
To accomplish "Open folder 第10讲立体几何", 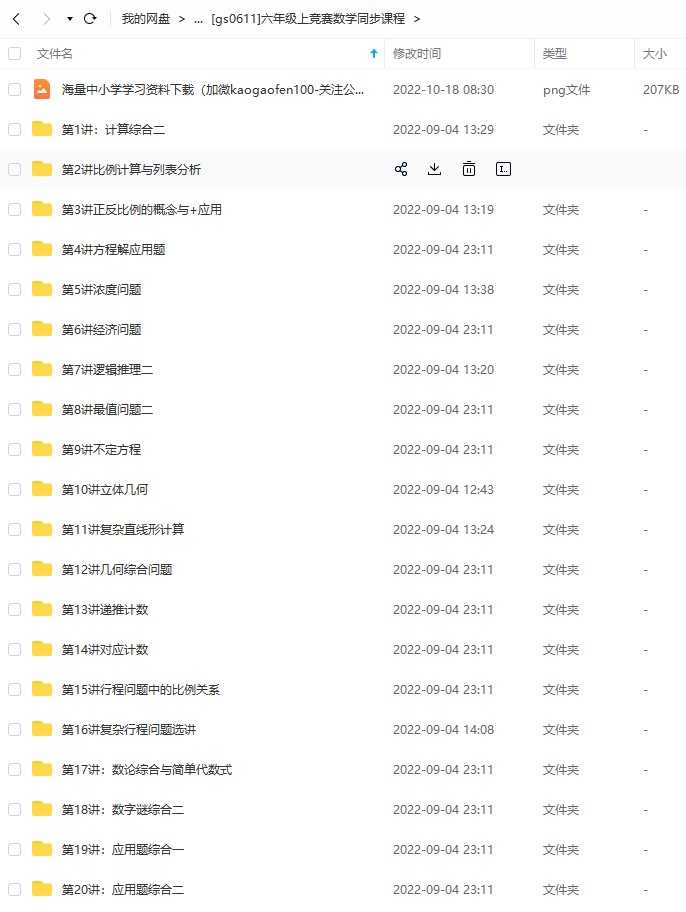I will (x=105, y=489).
